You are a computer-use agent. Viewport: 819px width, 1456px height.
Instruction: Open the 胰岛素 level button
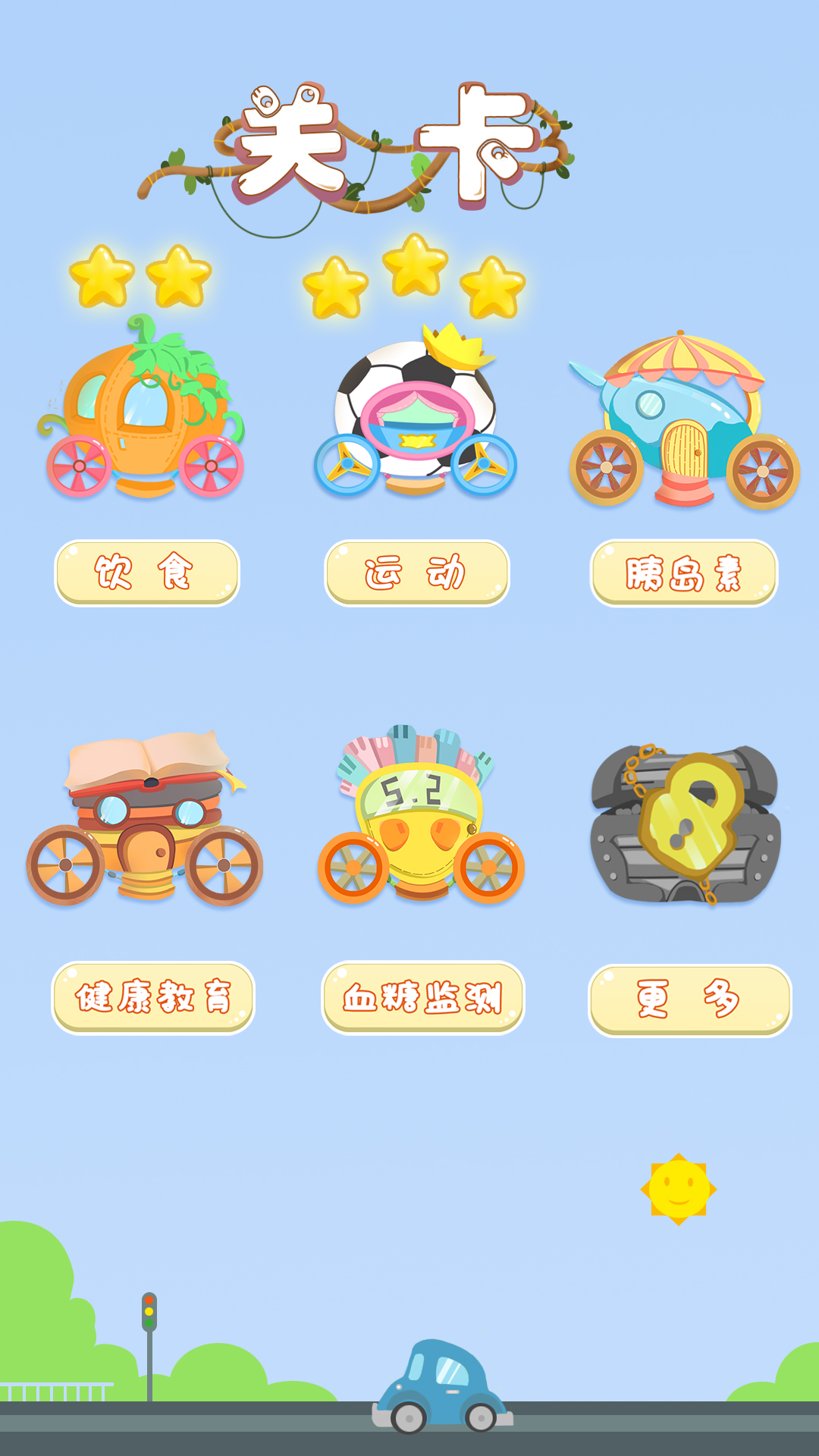pos(684,573)
